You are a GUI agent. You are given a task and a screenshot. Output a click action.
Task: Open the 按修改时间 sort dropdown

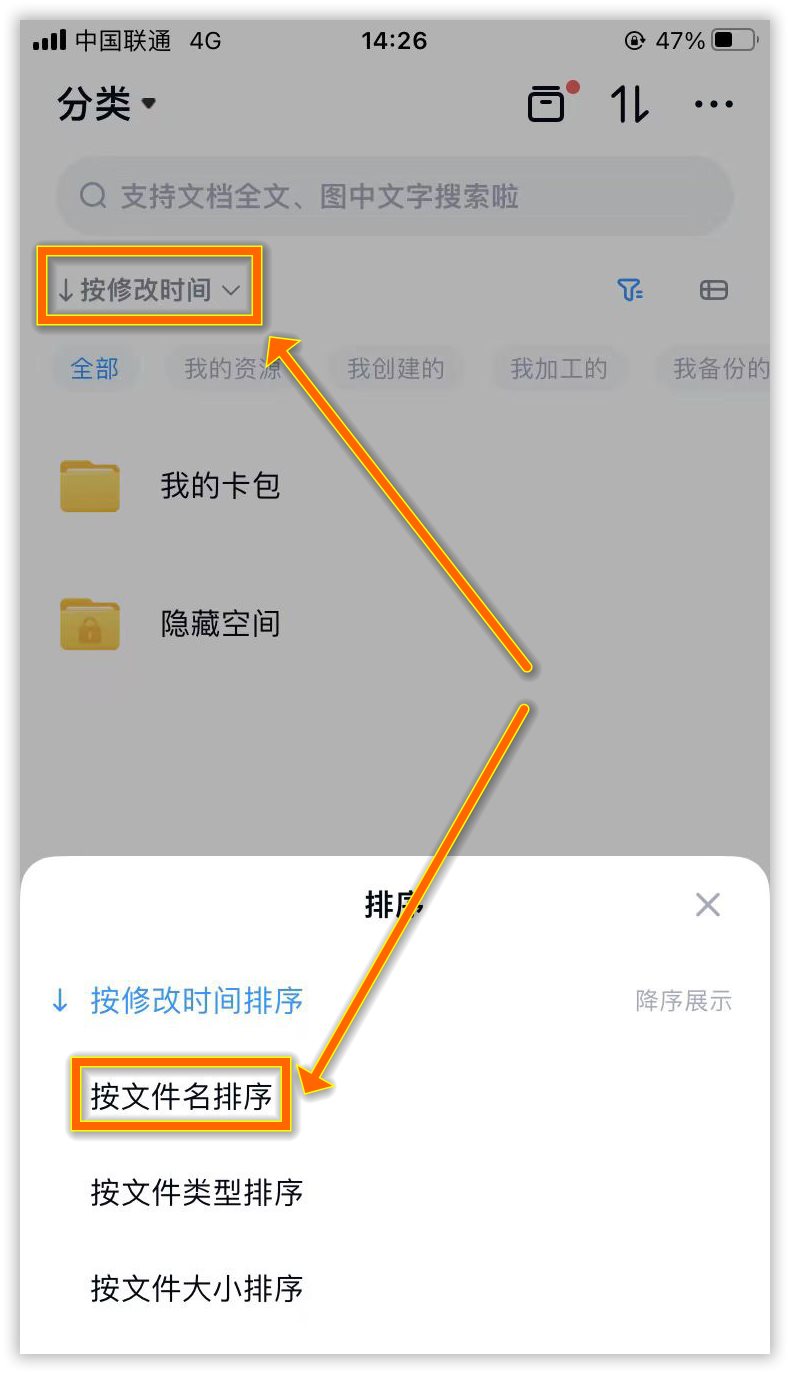click(149, 290)
